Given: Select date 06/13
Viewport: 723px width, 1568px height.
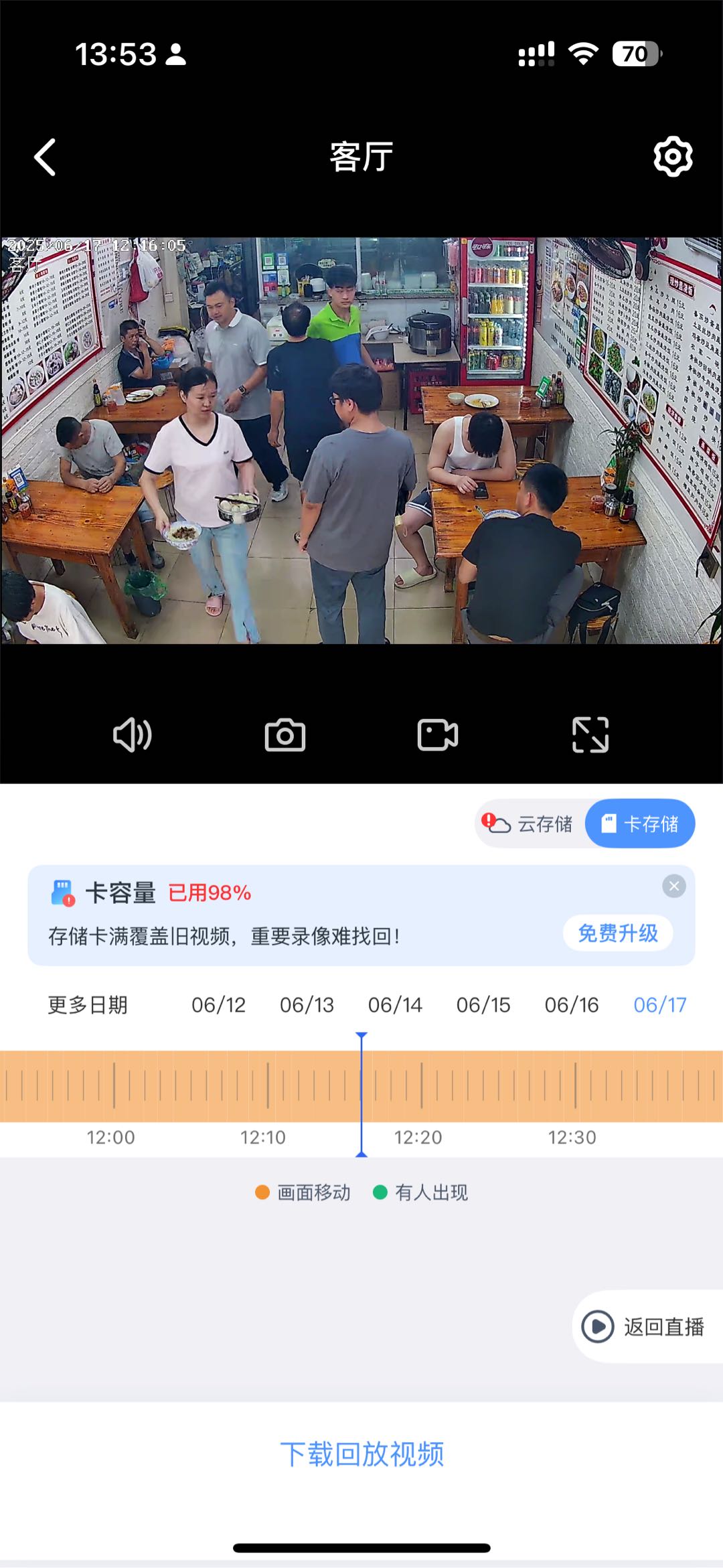Looking at the screenshot, I should pos(307,1005).
